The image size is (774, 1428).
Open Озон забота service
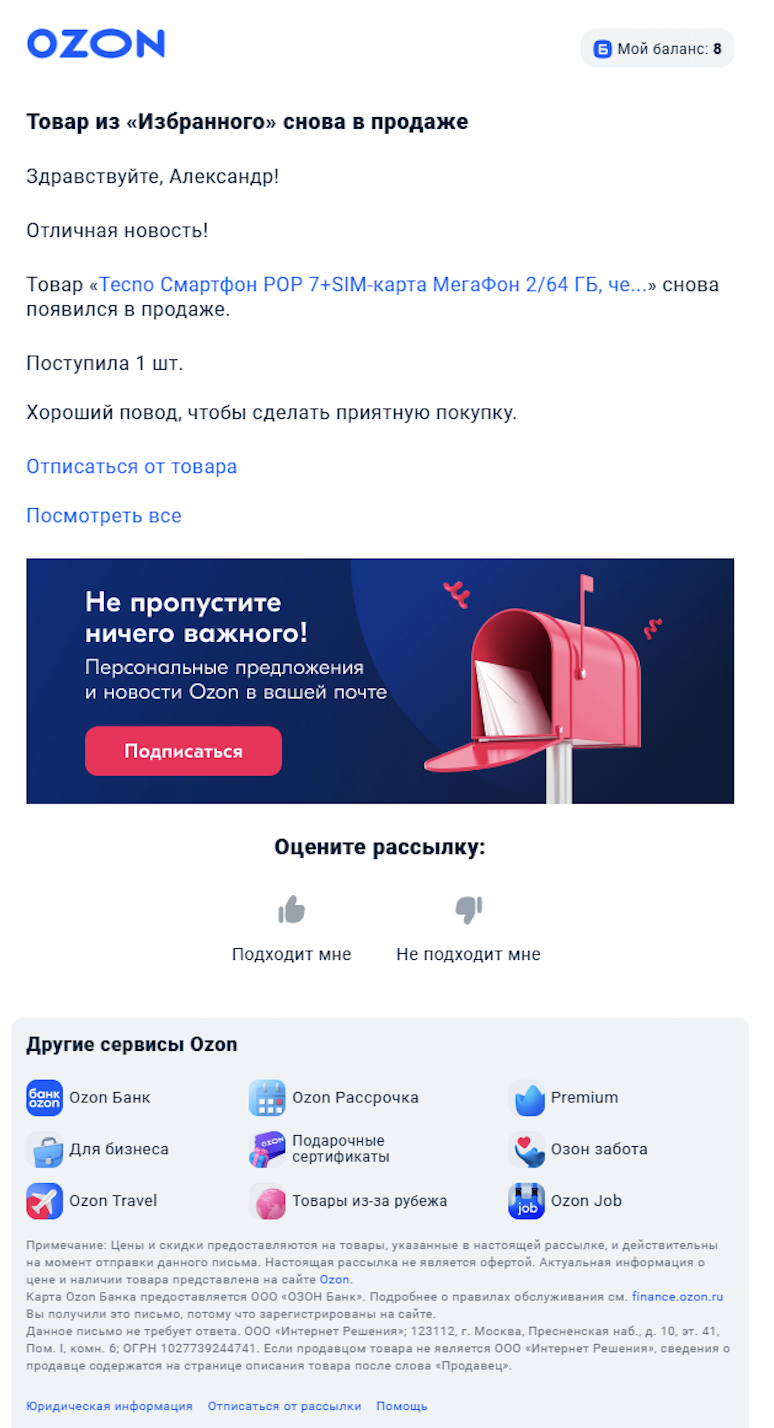pyautogui.click(x=578, y=1149)
